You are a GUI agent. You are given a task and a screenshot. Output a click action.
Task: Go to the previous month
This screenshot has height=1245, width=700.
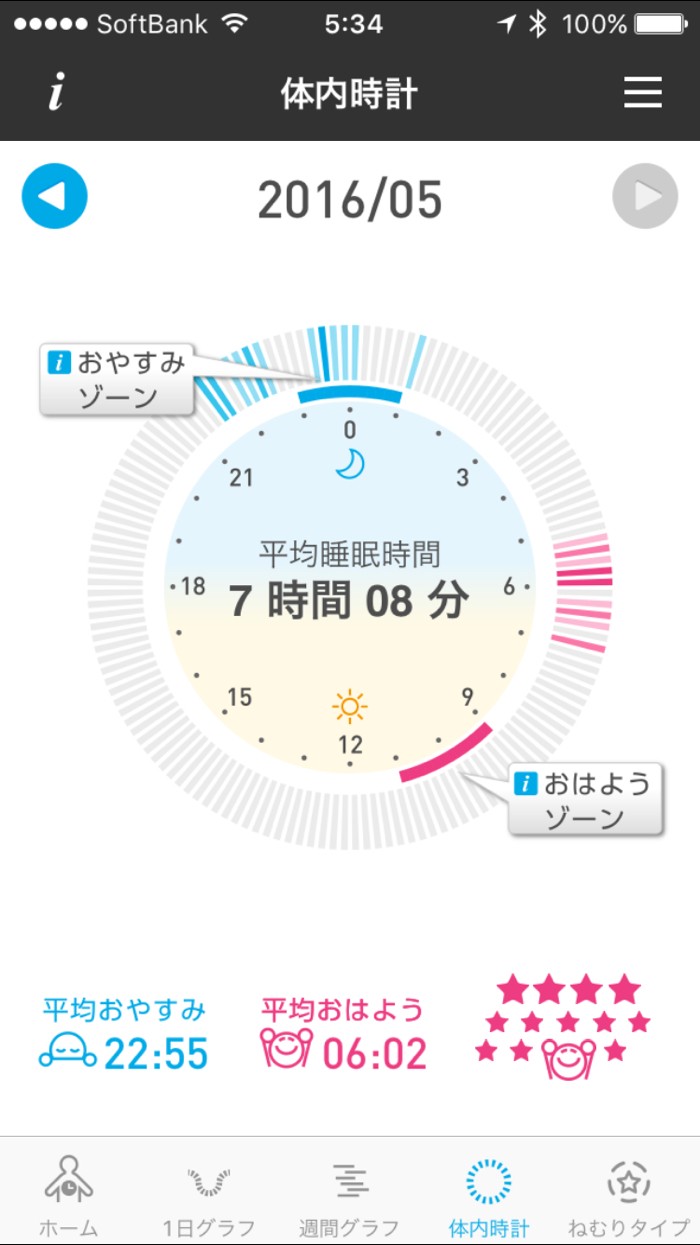tap(55, 196)
